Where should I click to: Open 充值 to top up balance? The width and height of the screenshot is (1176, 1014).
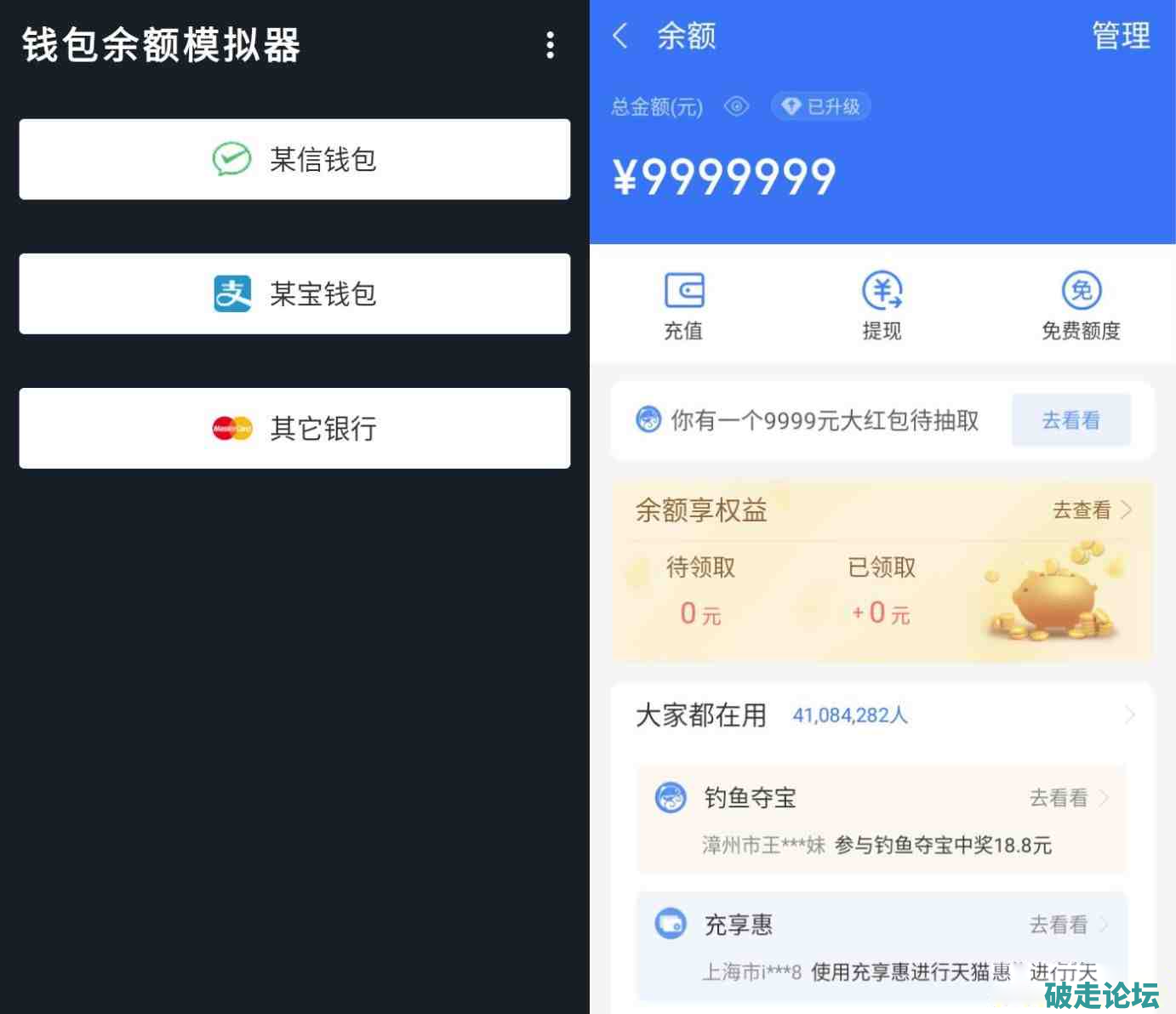tap(683, 306)
